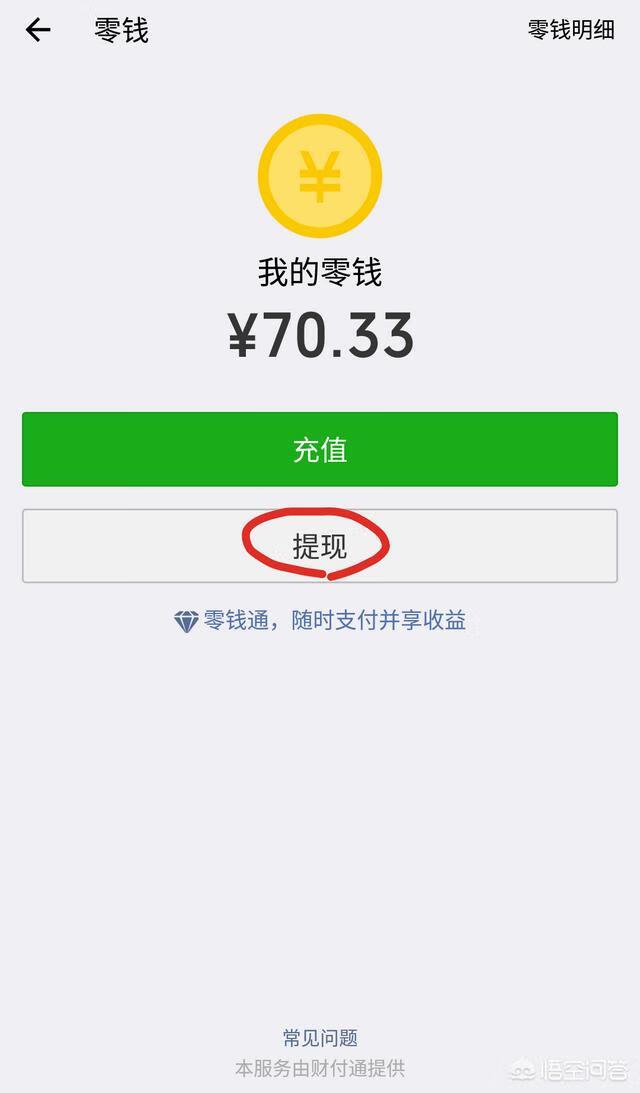
Task: Tap the green 充值 top-up button
Action: coord(320,449)
